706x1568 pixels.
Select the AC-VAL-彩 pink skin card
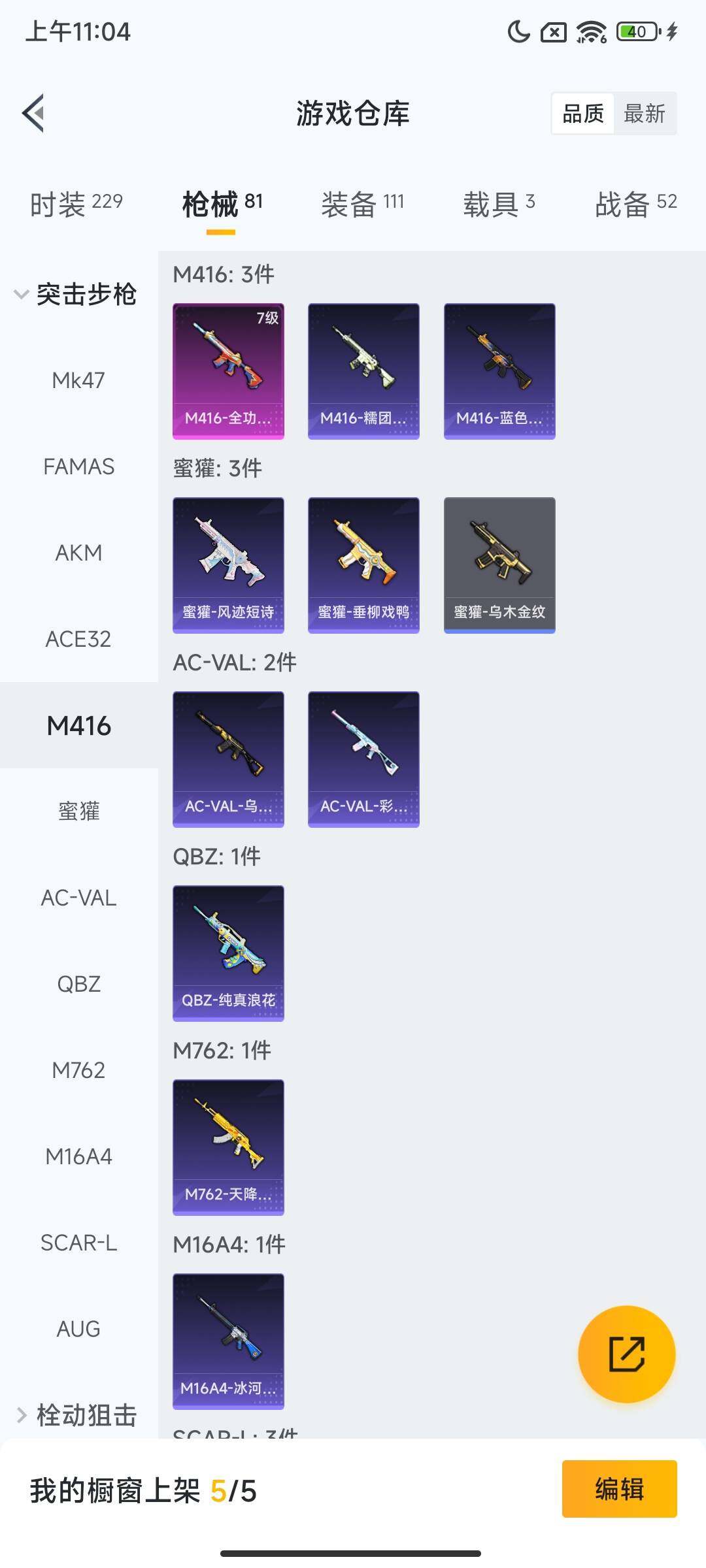(363, 758)
